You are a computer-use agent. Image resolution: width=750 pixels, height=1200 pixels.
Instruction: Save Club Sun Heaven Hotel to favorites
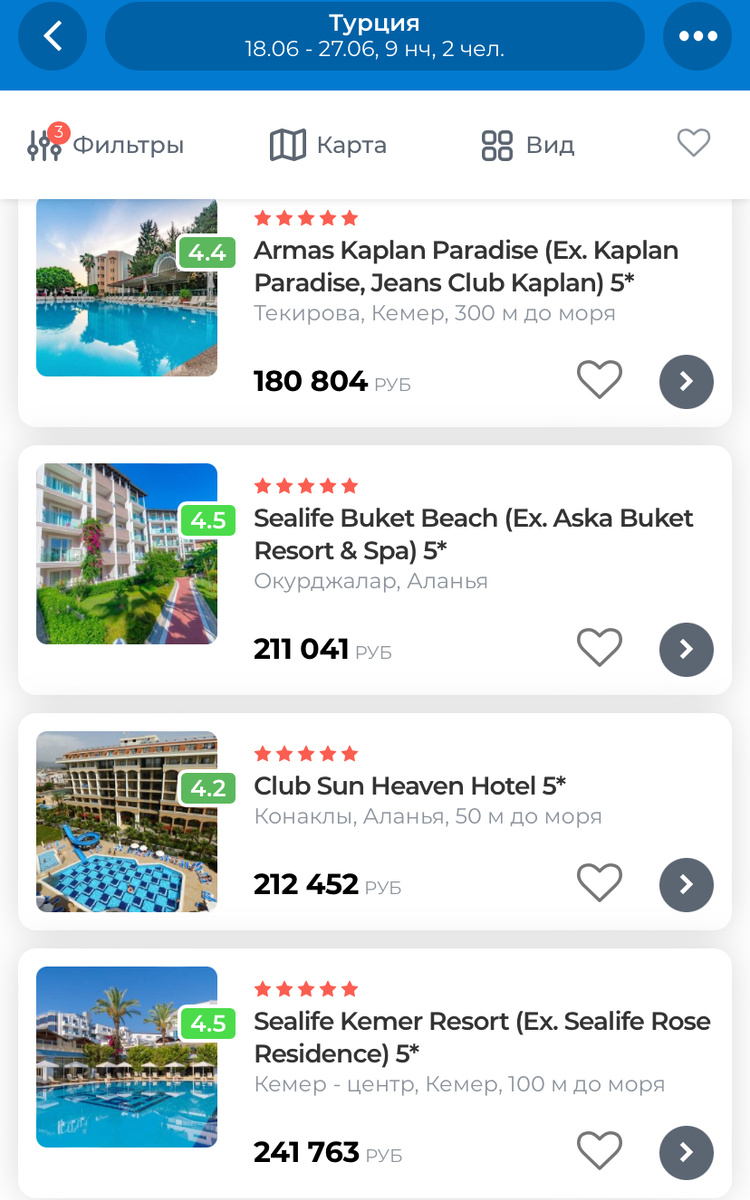[x=599, y=884]
